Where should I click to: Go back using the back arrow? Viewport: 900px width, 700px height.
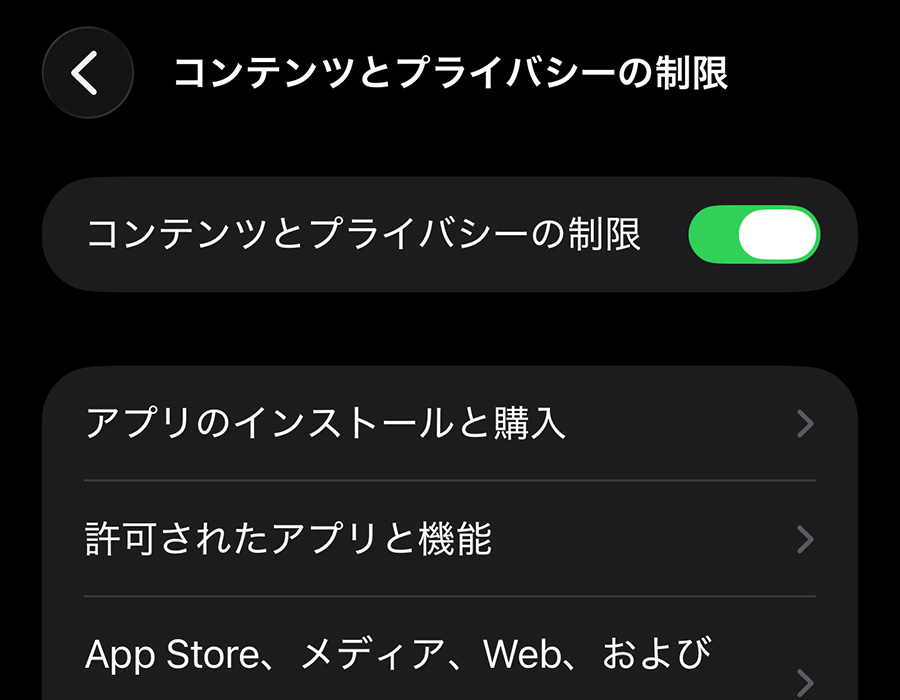[87, 74]
